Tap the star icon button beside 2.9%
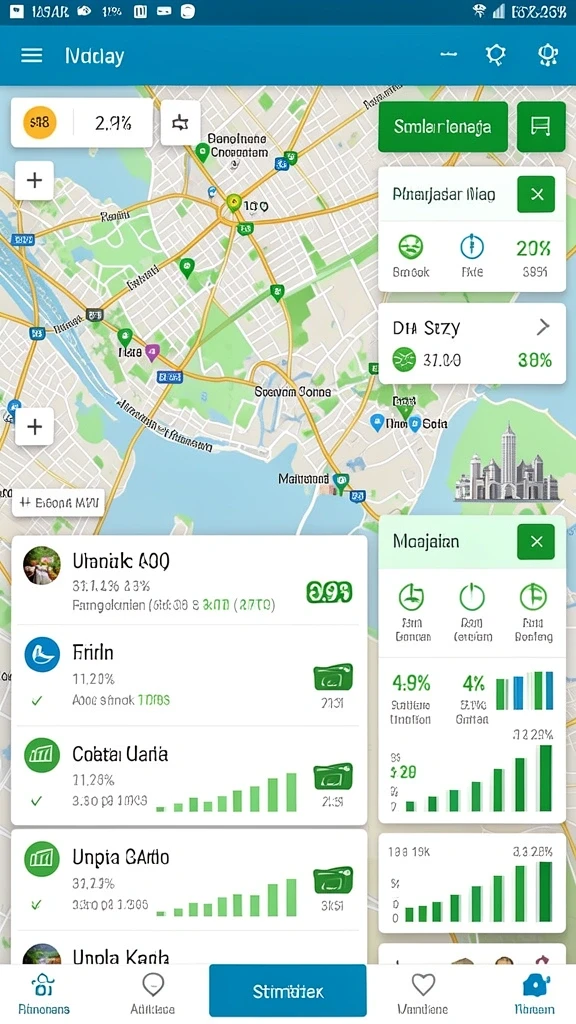The height and width of the screenshot is (1024, 576). (x=180, y=123)
